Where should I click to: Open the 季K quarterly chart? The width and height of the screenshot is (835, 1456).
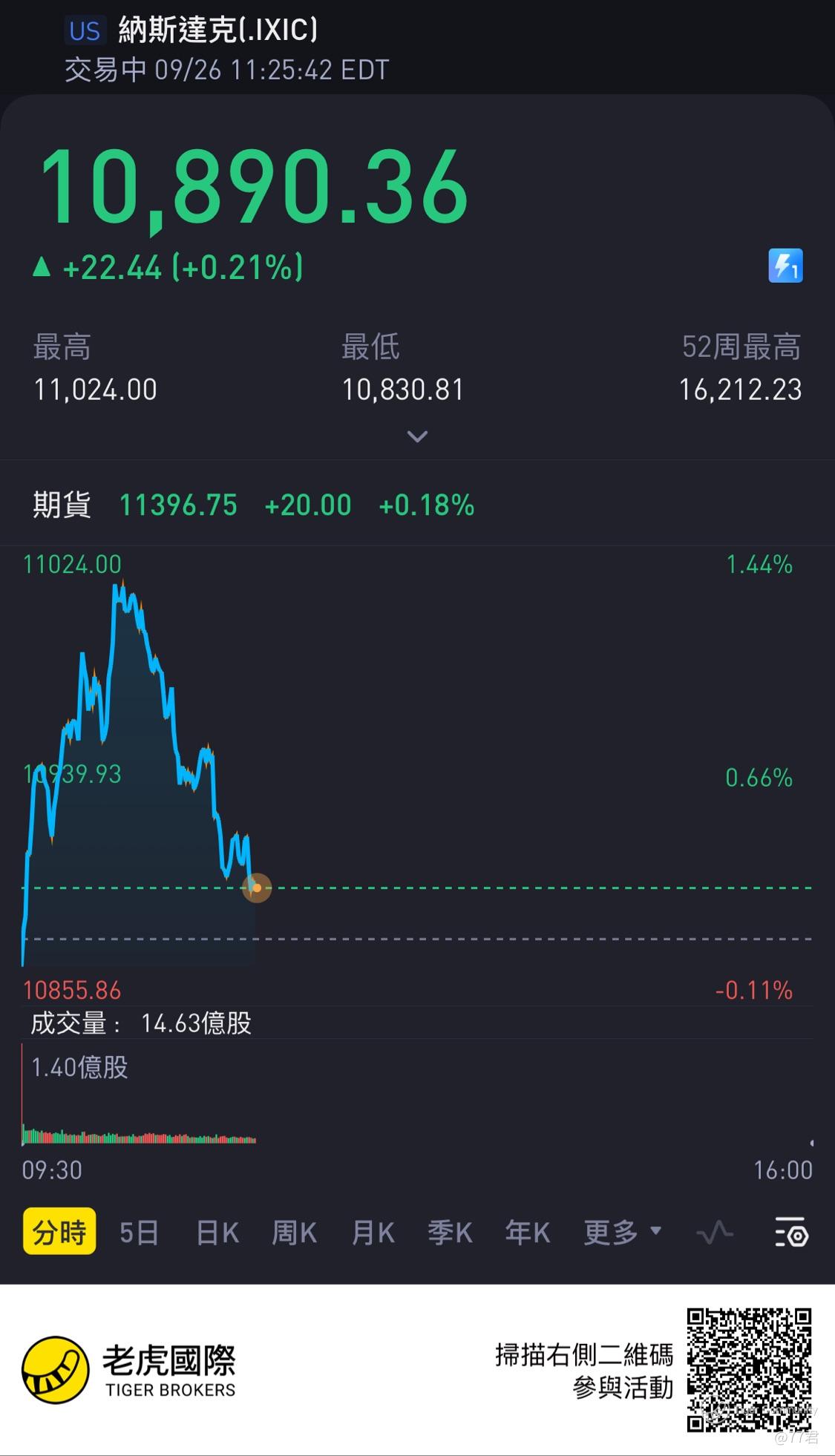(450, 1233)
